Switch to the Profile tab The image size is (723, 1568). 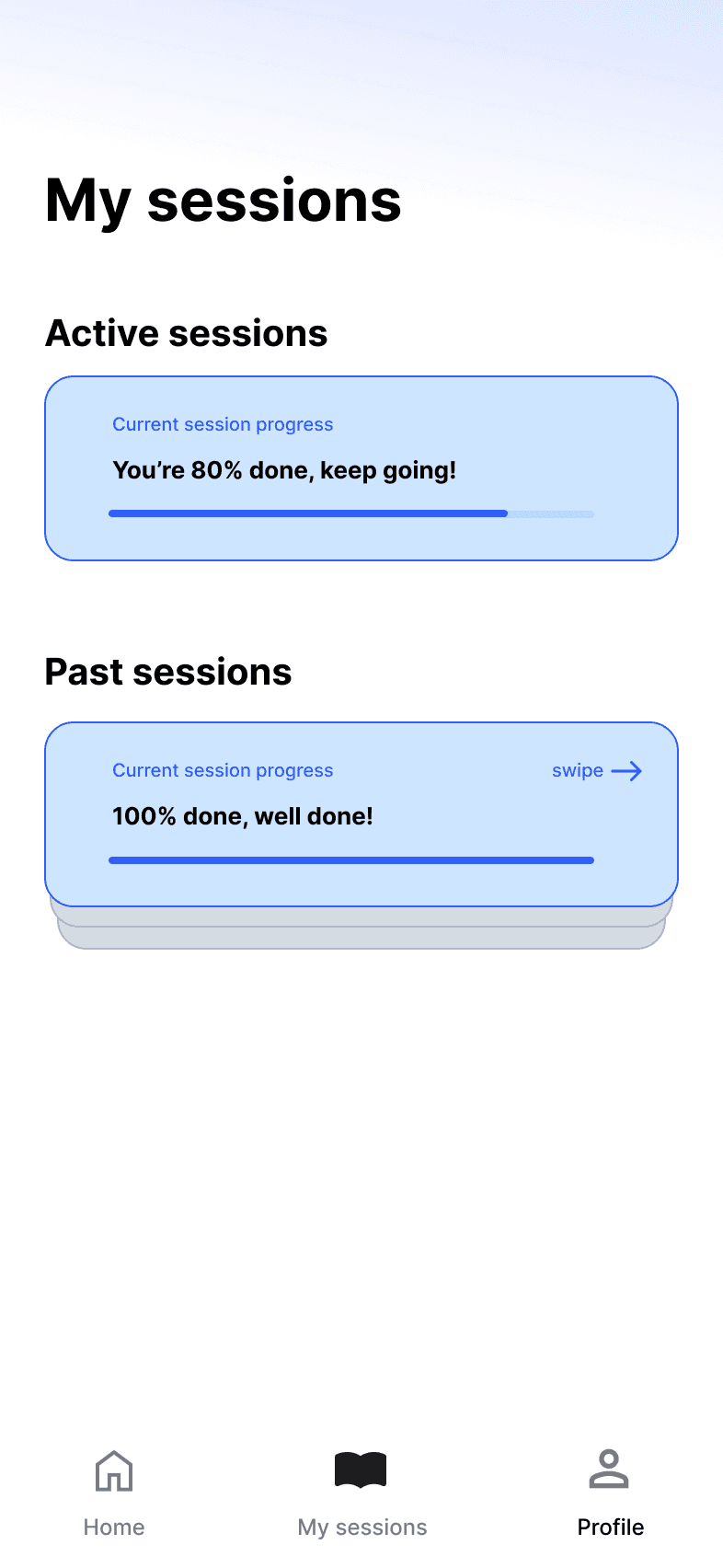[x=610, y=1493]
